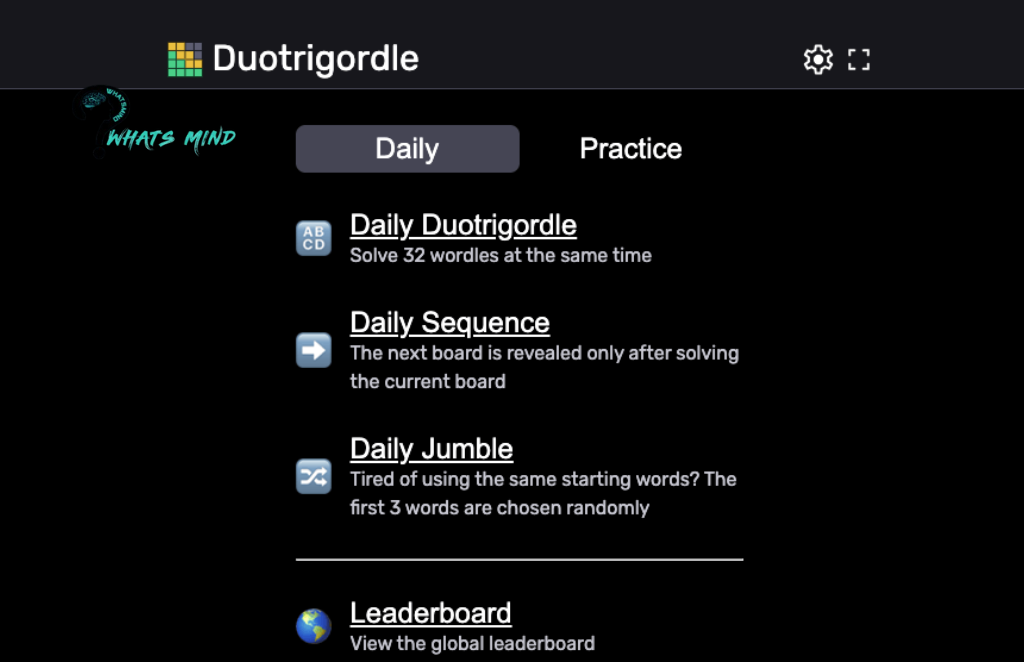
Task: View the global Leaderboard
Action: pyautogui.click(x=430, y=613)
